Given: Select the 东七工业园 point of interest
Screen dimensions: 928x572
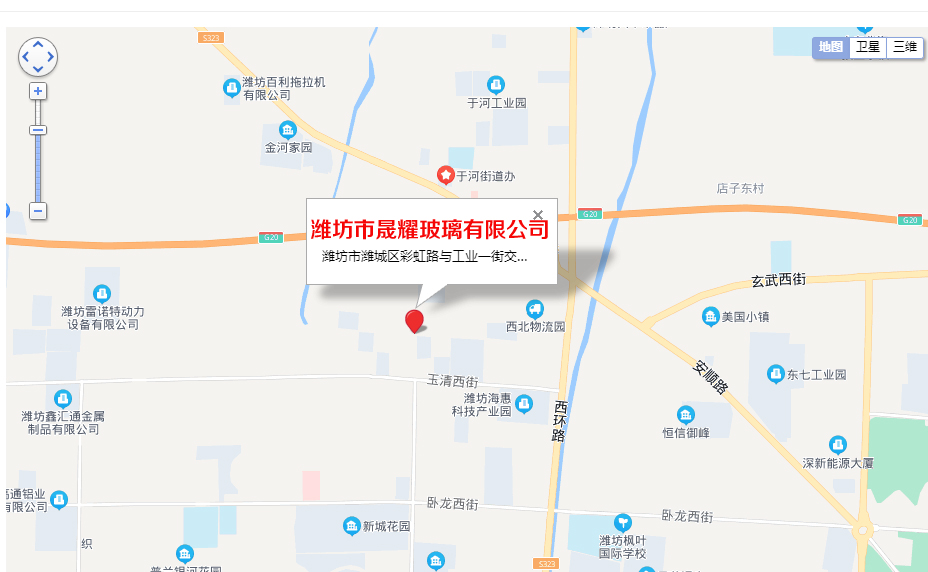Looking at the screenshot, I should (x=775, y=374).
